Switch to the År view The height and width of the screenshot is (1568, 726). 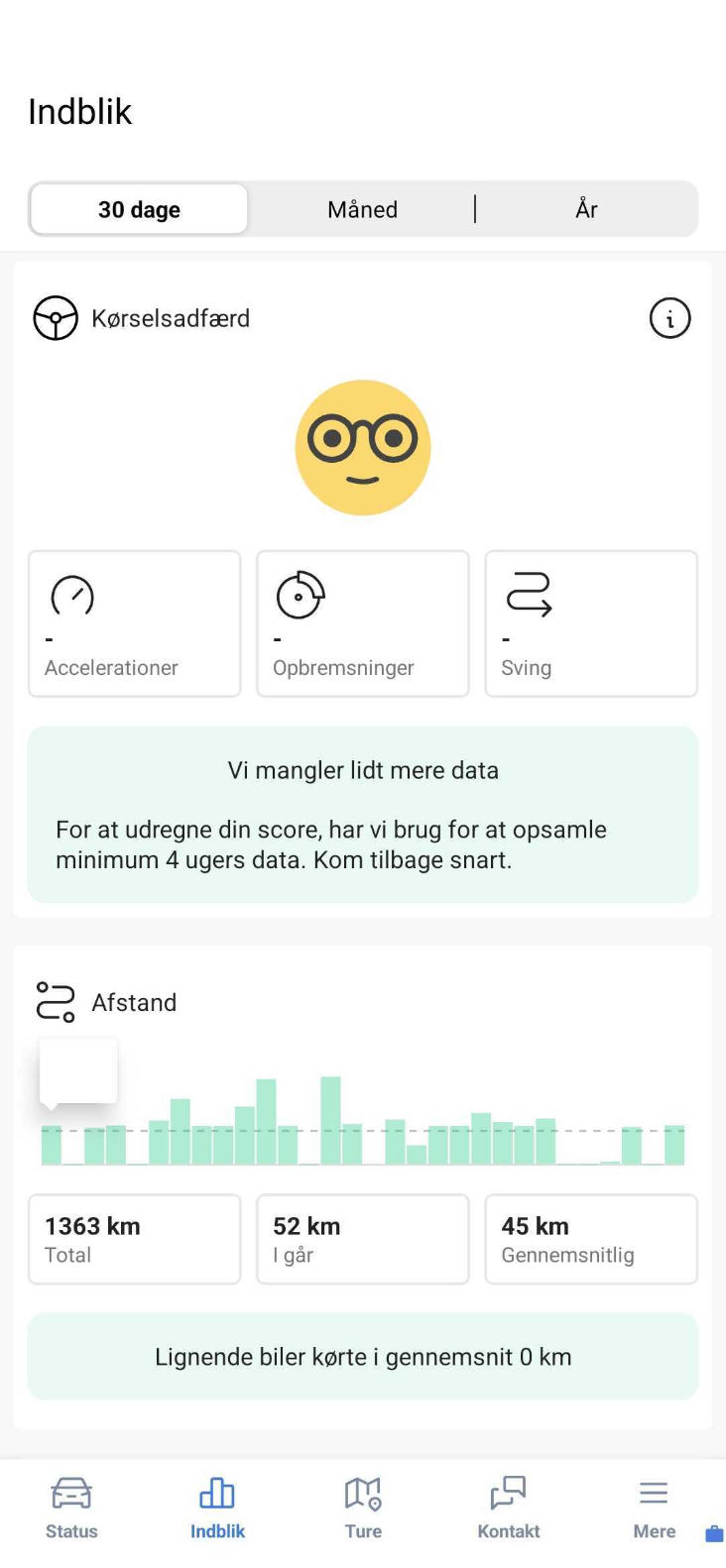point(586,209)
